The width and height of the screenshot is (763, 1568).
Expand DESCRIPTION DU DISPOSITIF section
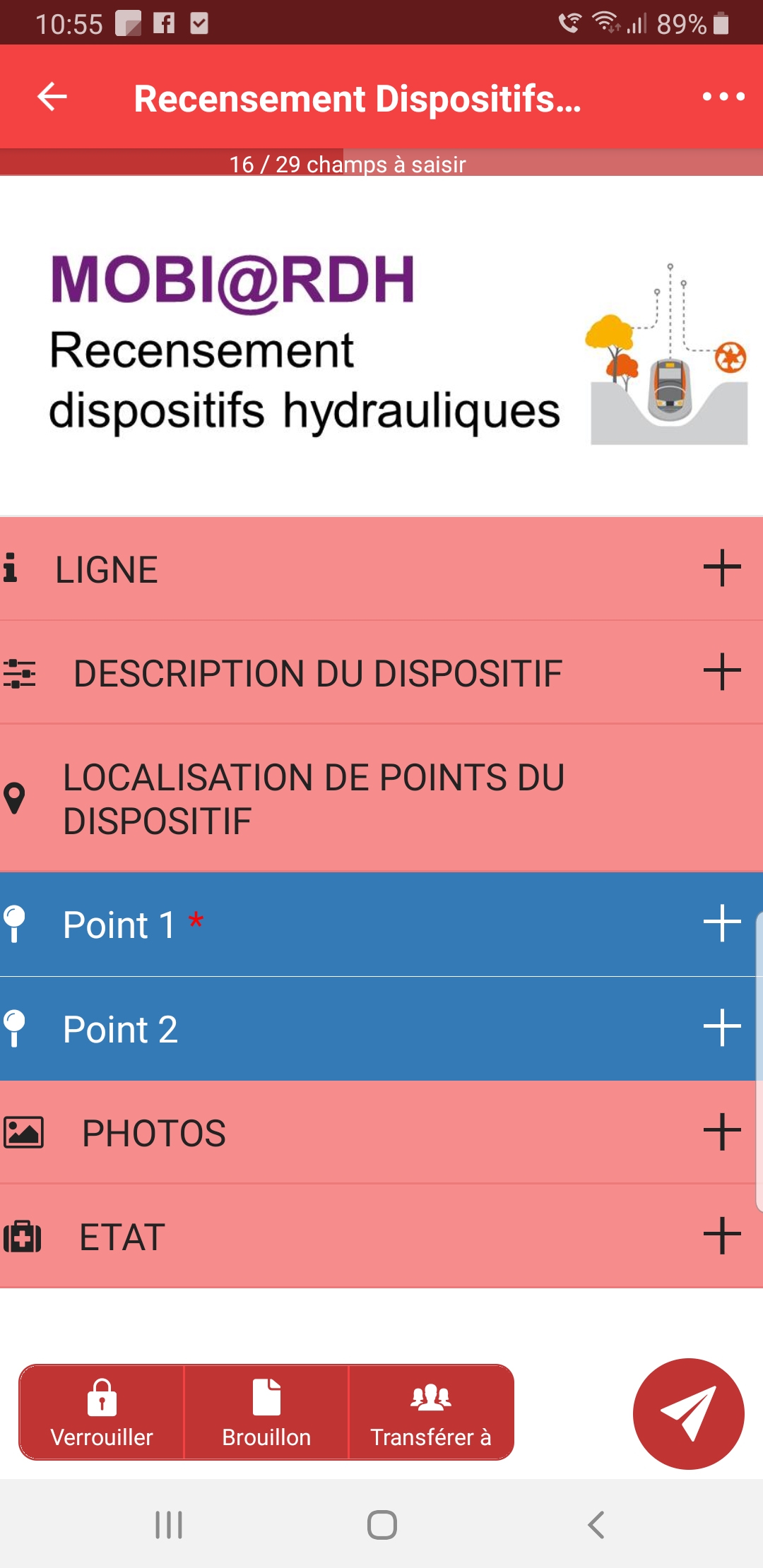pos(381,672)
